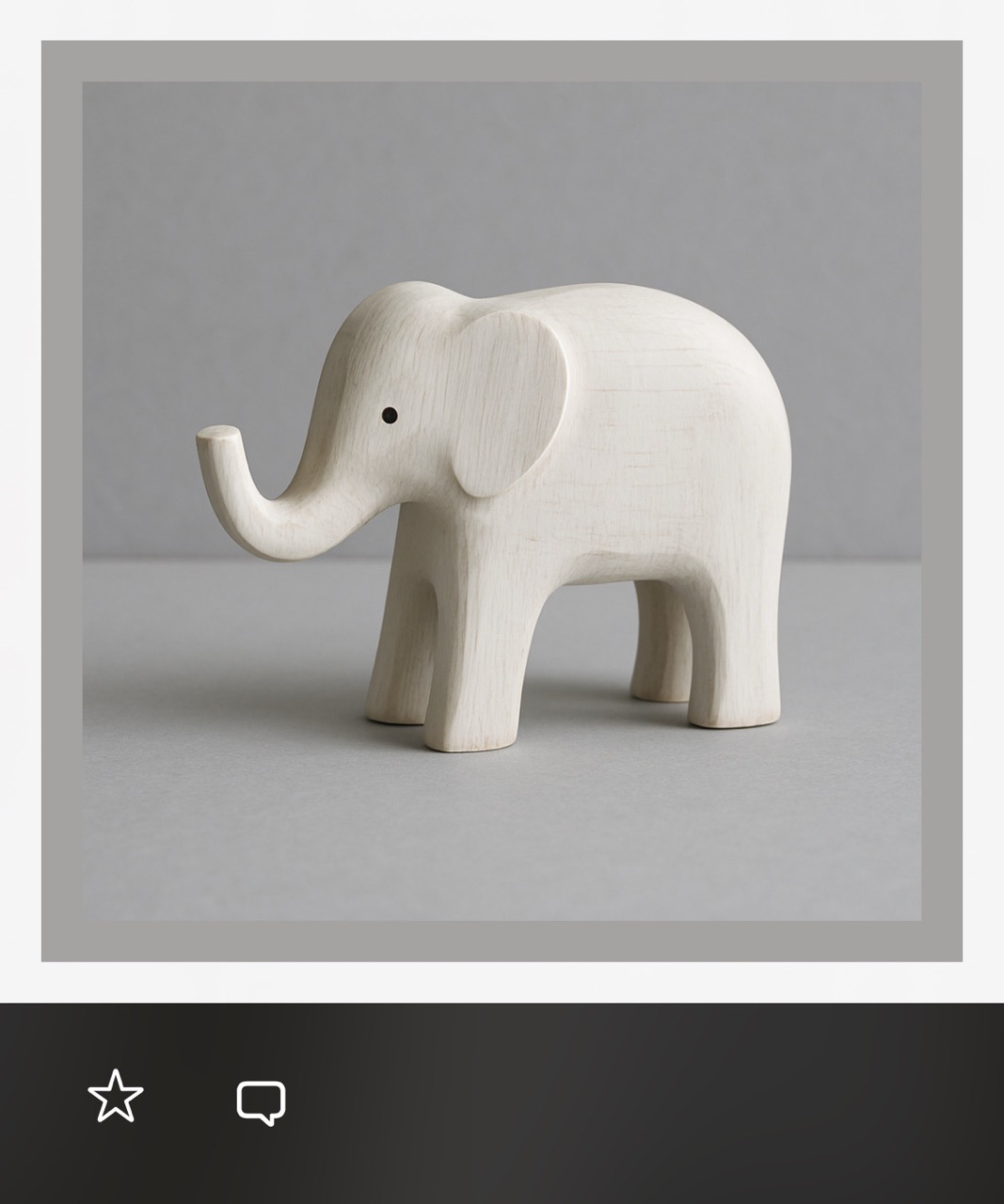Tap the star icon to favorite this photo
The width and height of the screenshot is (1004, 1204).
point(116,1097)
